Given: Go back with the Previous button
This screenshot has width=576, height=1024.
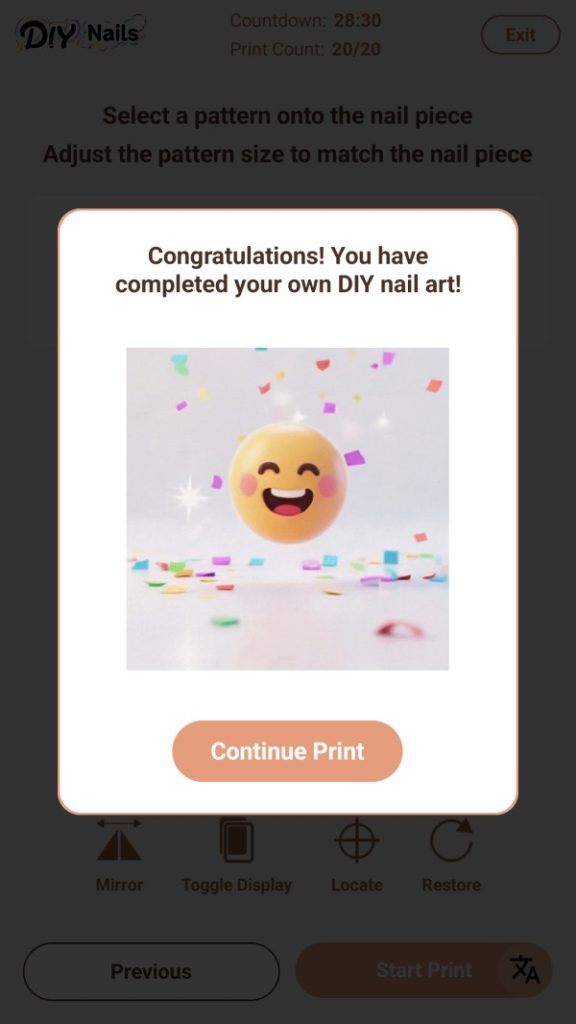Looking at the screenshot, I should coord(151,971).
